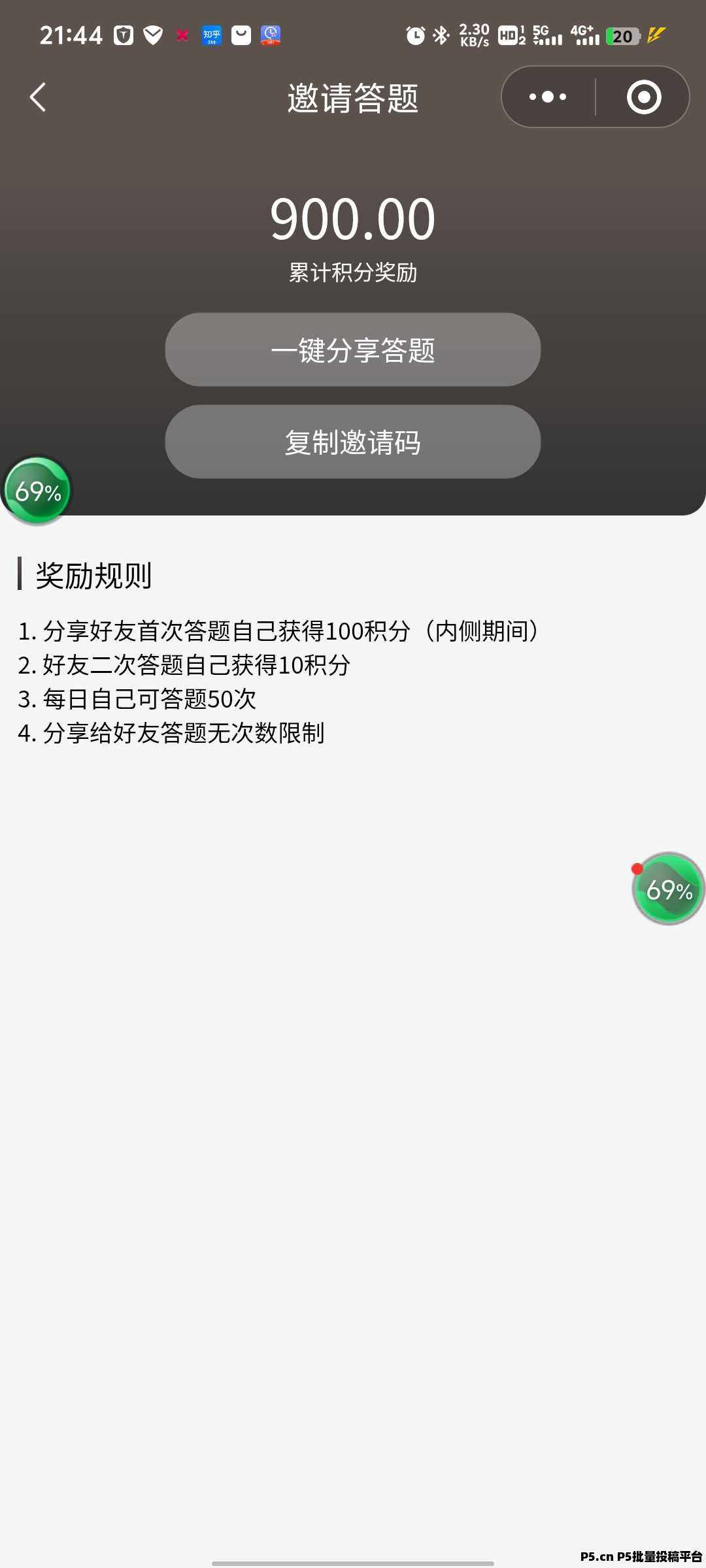Tap the 一键分享答题 button
This screenshot has height=1568, width=706.
(x=353, y=350)
